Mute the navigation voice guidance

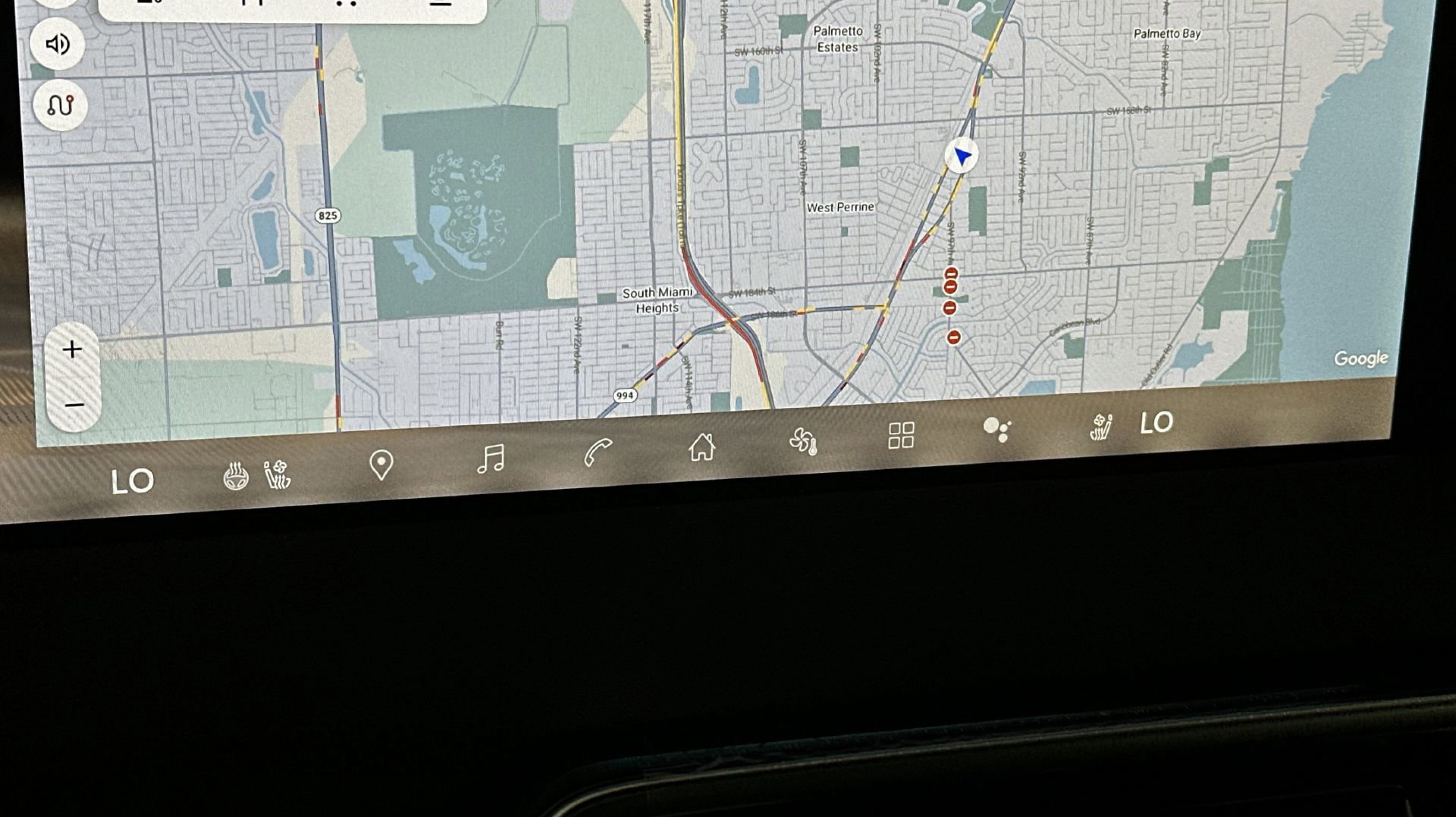tap(57, 44)
